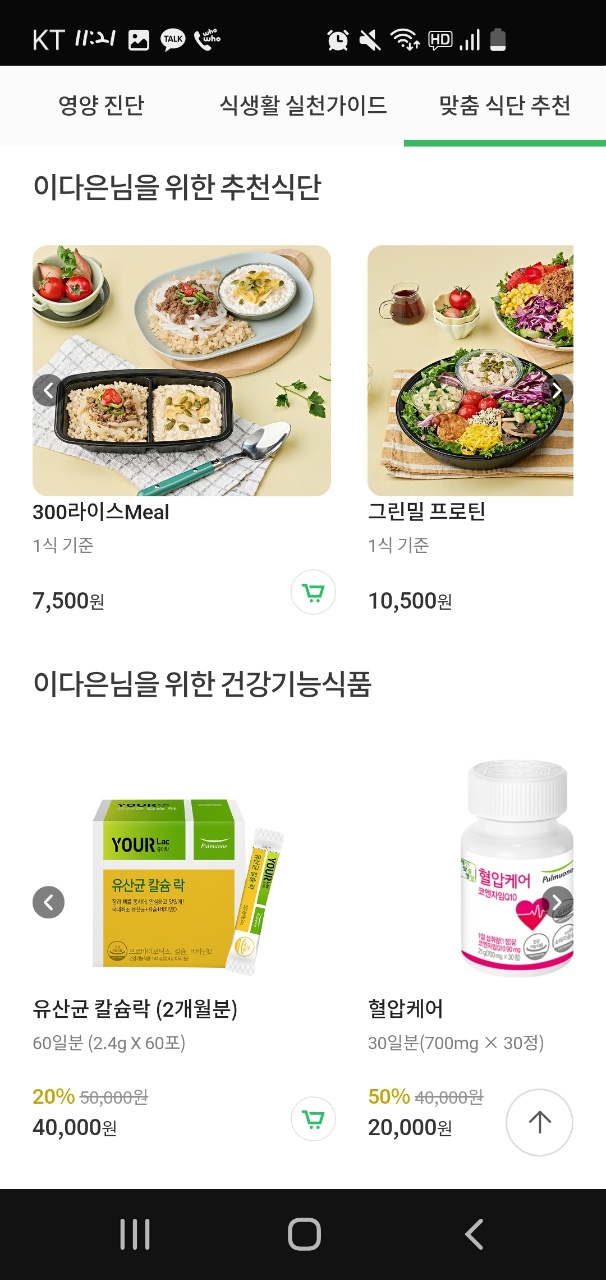
Task: Show previous health supplement in carousel
Action: point(48,902)
